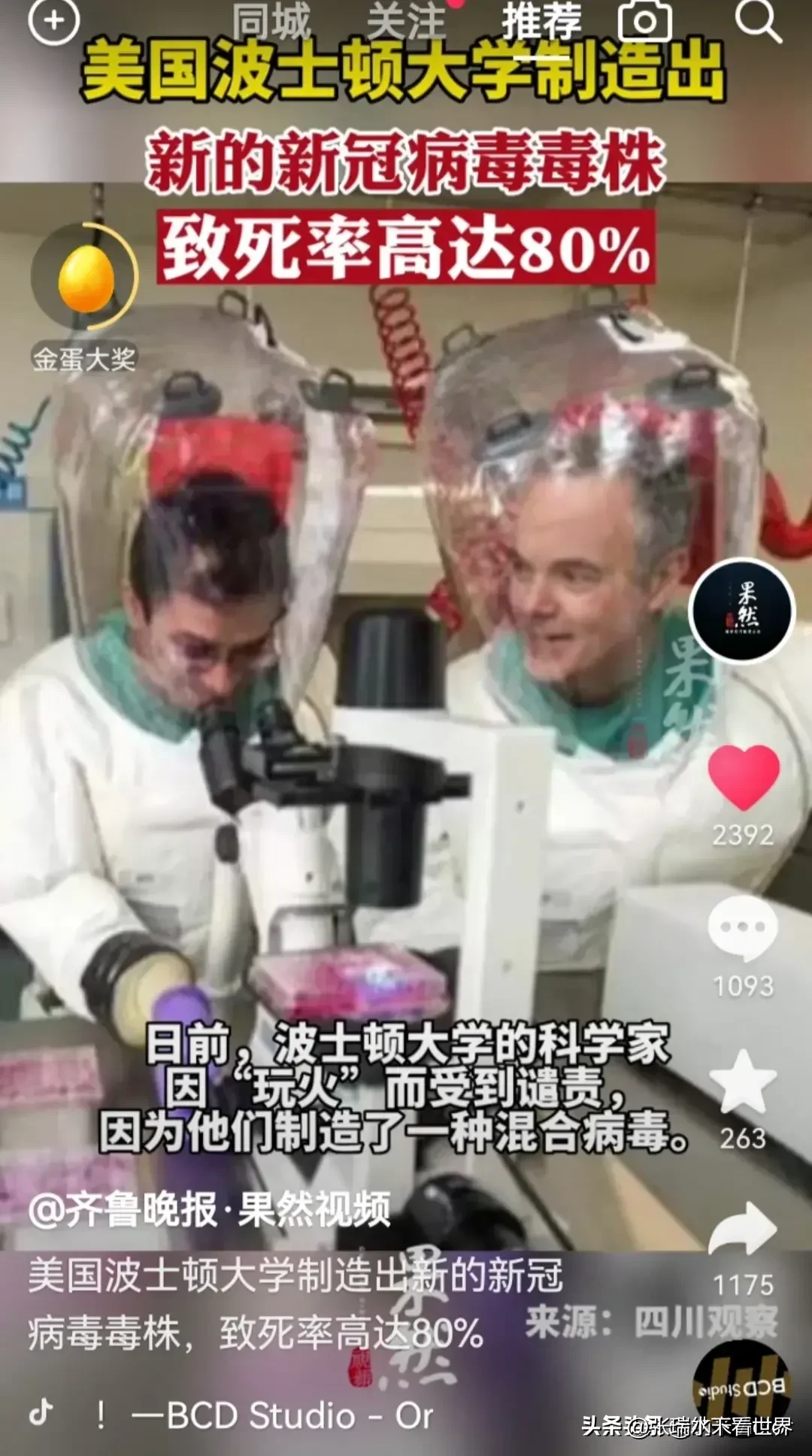Favorite the video with the star icon

tap(743, 1081)
